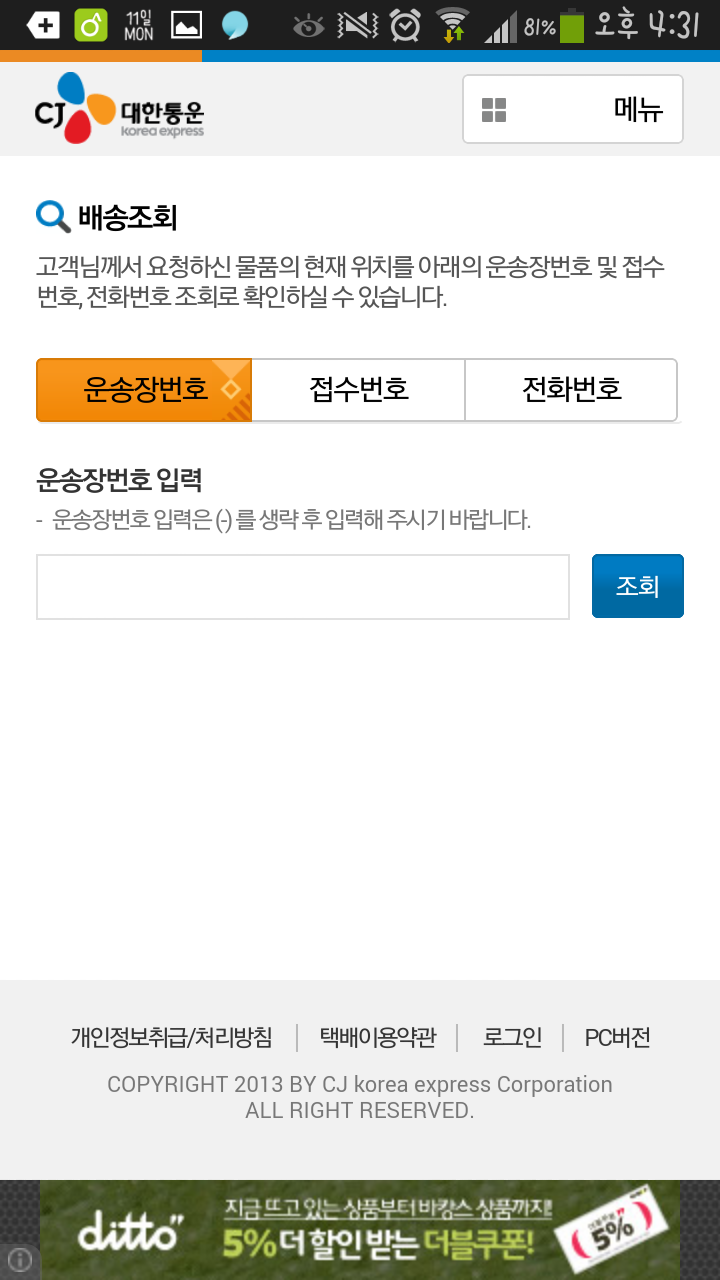Viewport: 720px width, 1280px height.
Task: Open 택배이용약관 terms link
Action: click(x=378, y=1038)
